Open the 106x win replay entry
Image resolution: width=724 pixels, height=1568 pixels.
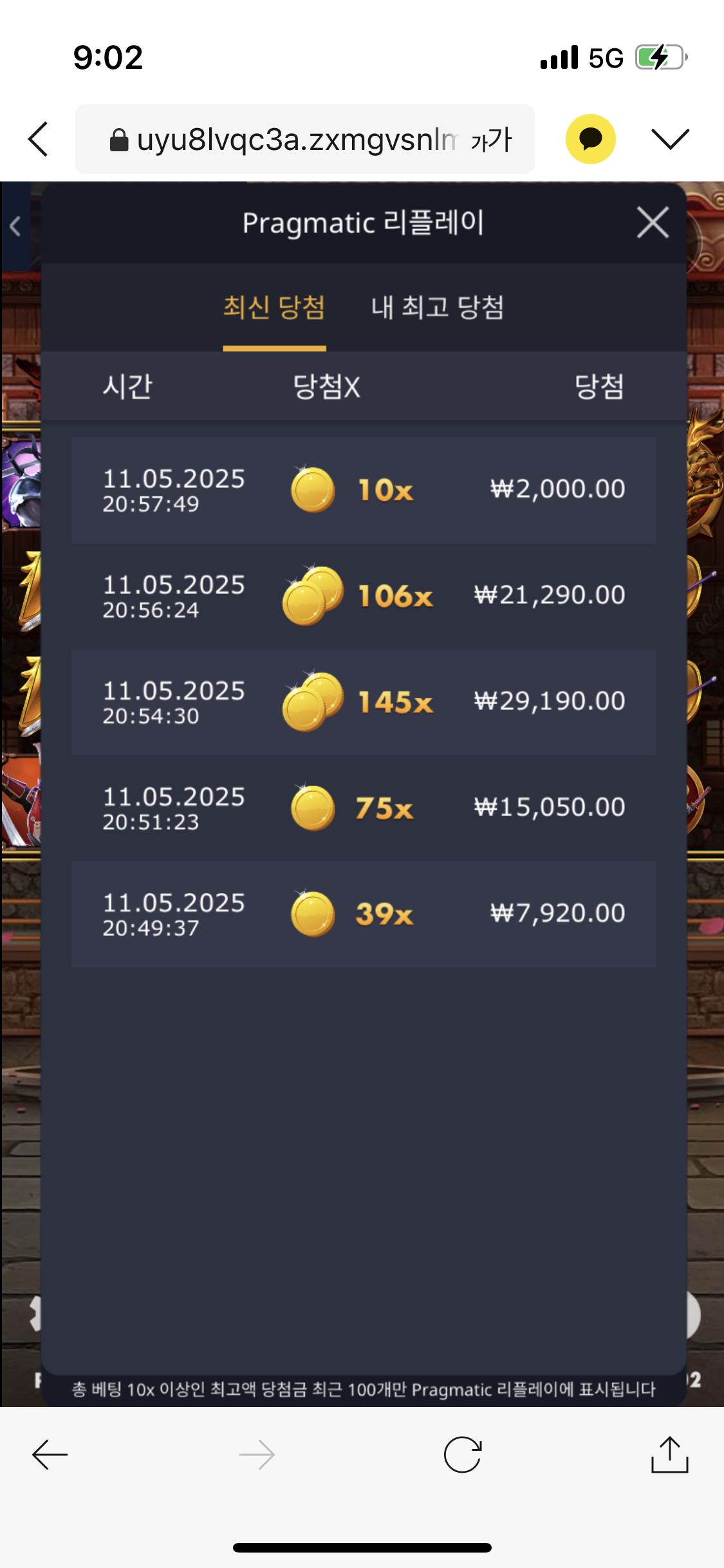click(x=364, y=596)
